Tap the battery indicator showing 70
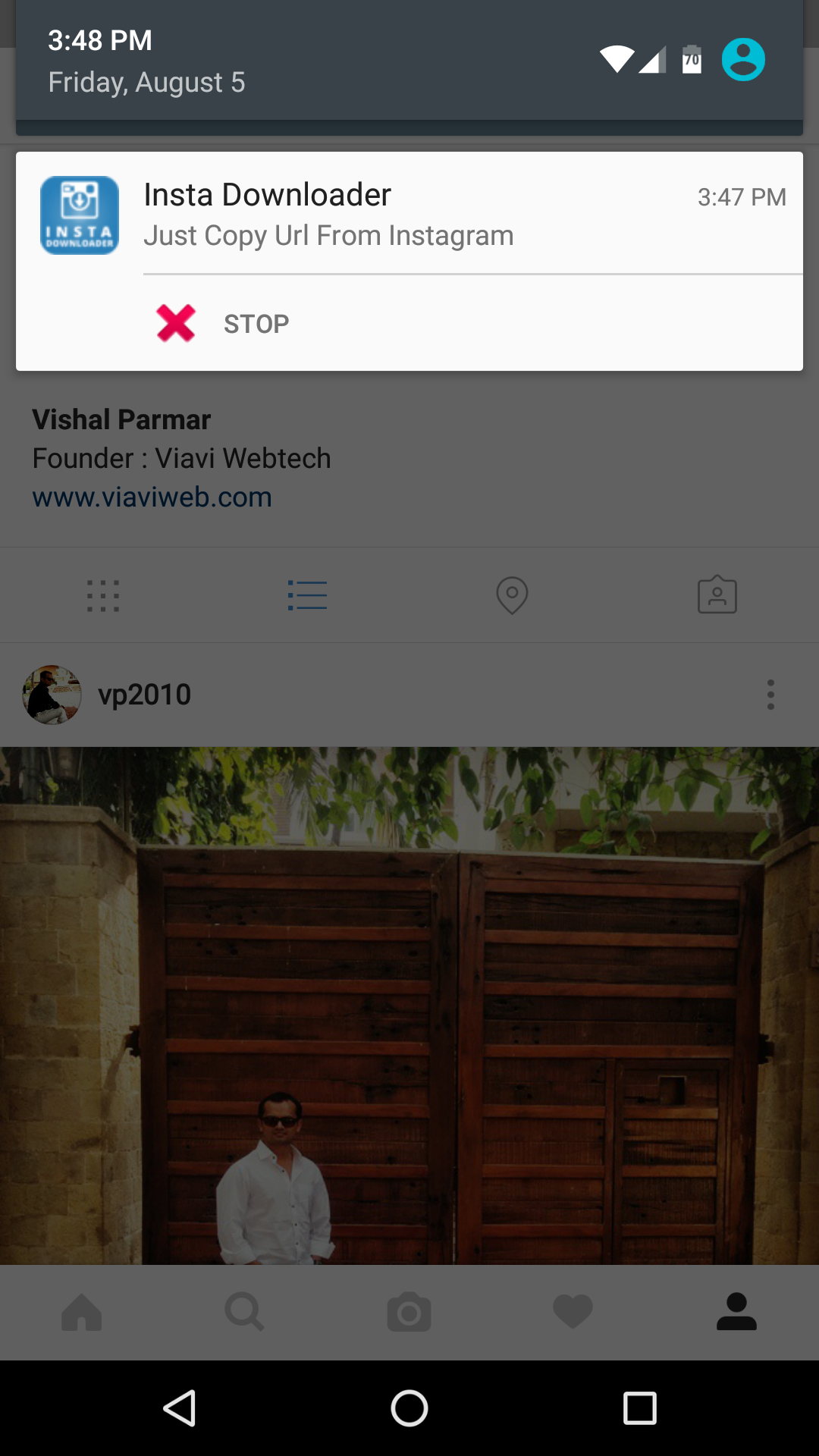This screenshot has height=1456, width=819. pyautogui.click(x=690, y=59)
